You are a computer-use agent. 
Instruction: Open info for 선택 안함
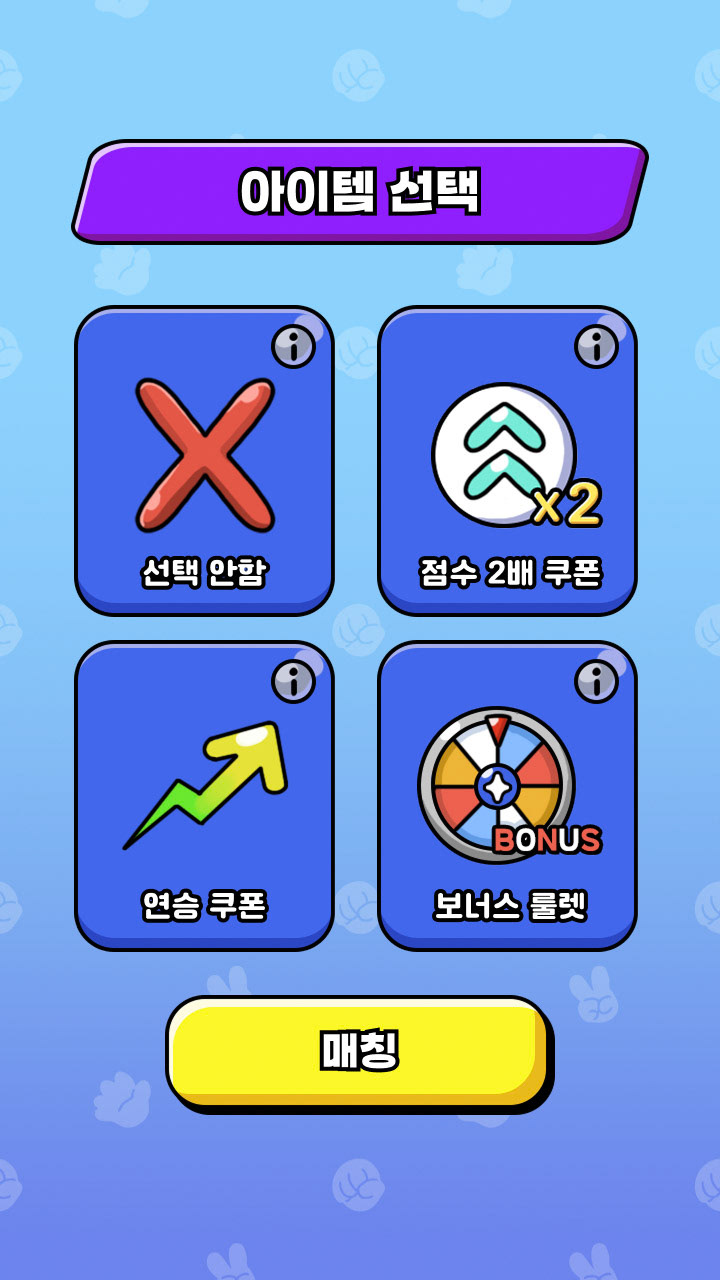tap(293, 346)
